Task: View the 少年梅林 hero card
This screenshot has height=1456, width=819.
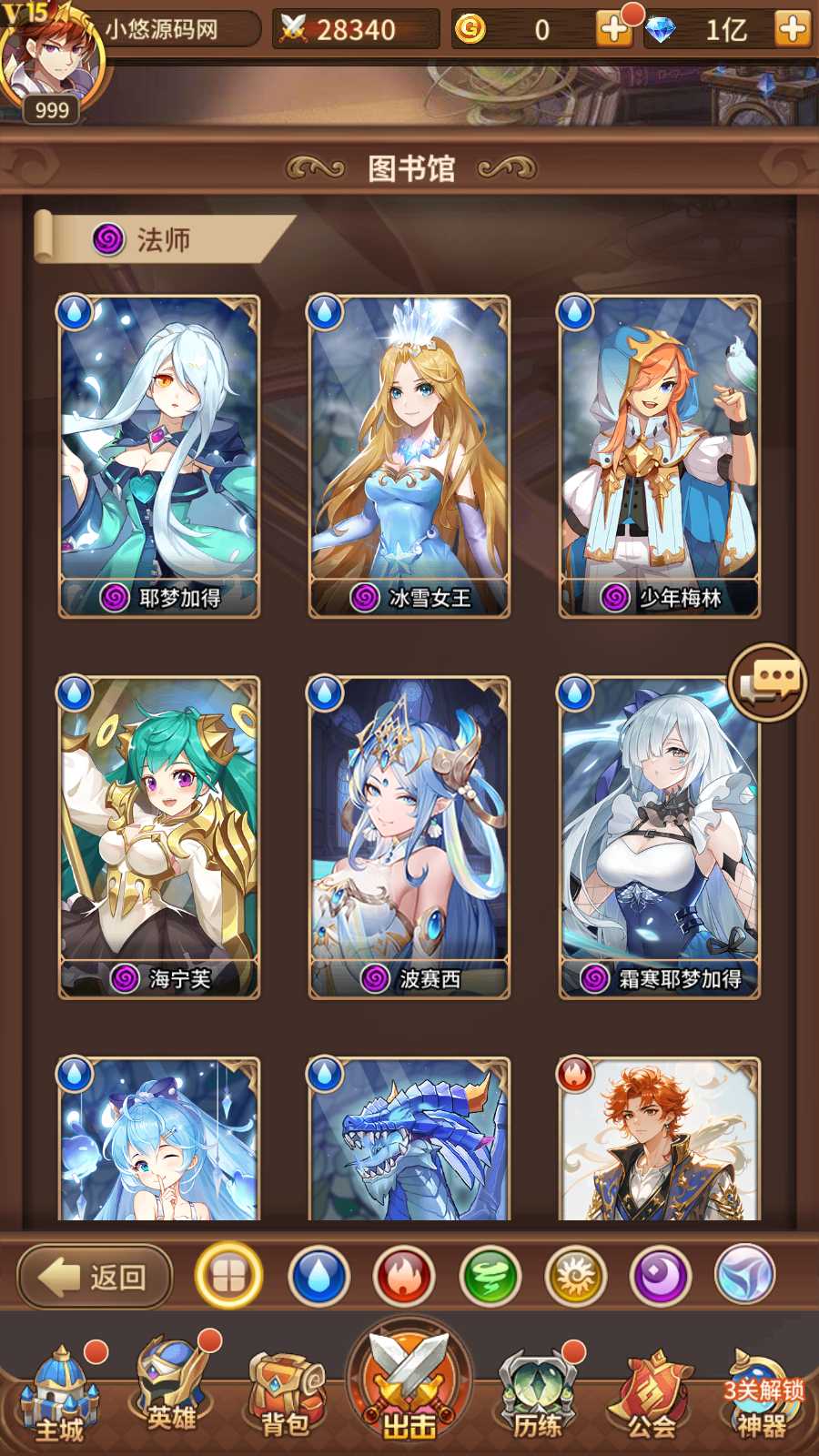Action: 659,455
